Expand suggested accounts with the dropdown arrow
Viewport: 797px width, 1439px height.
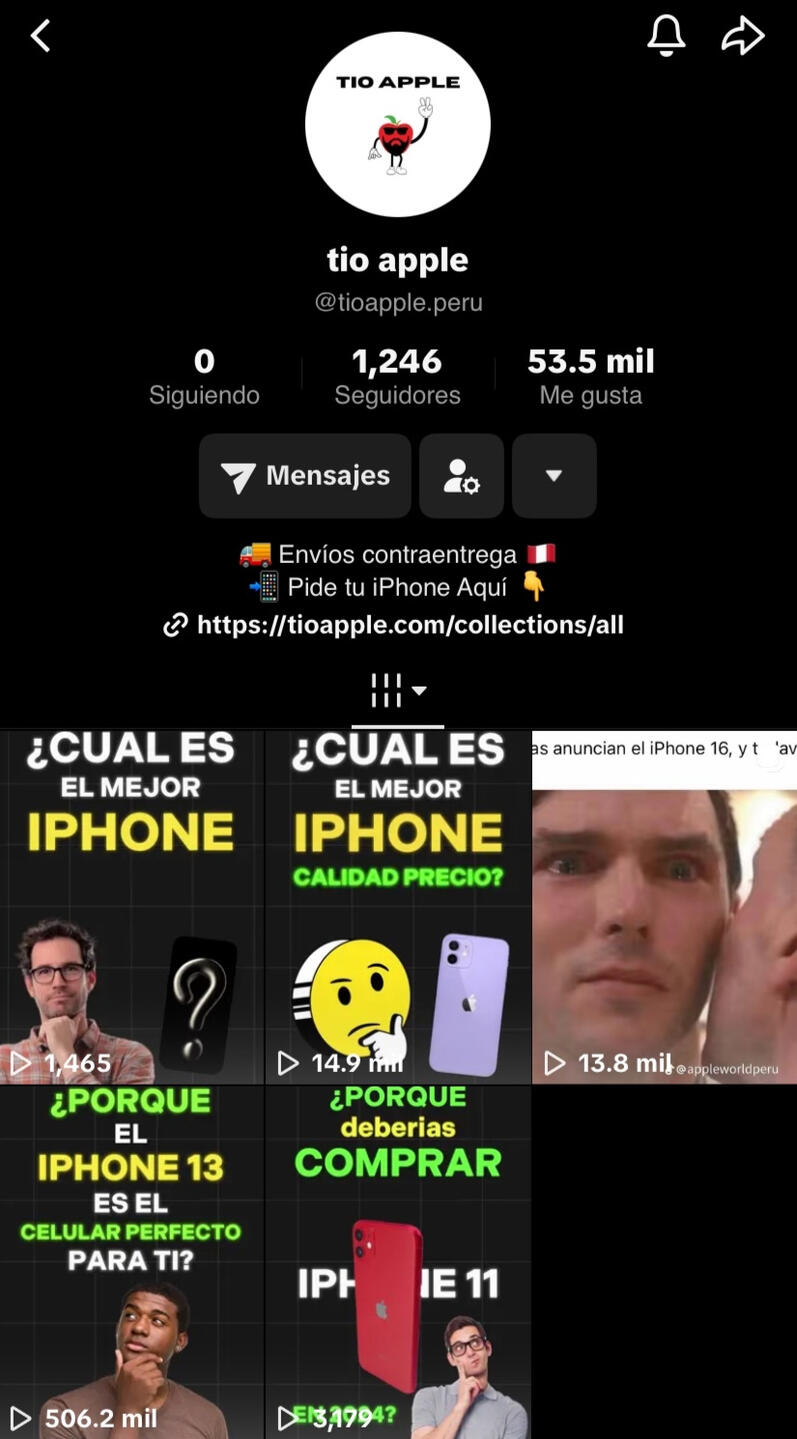coord(554,476)
